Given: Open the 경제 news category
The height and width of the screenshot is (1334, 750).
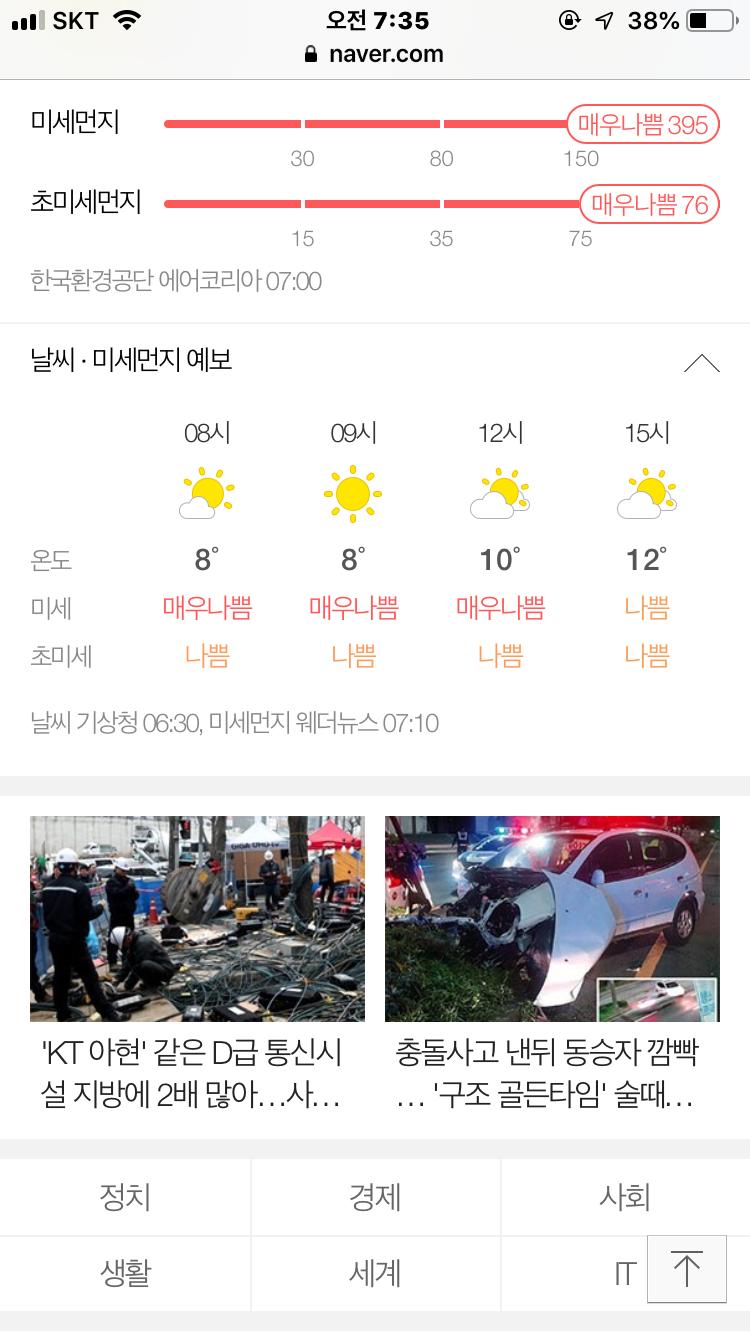Looking at the screenshot, I should click(375, 1197).
